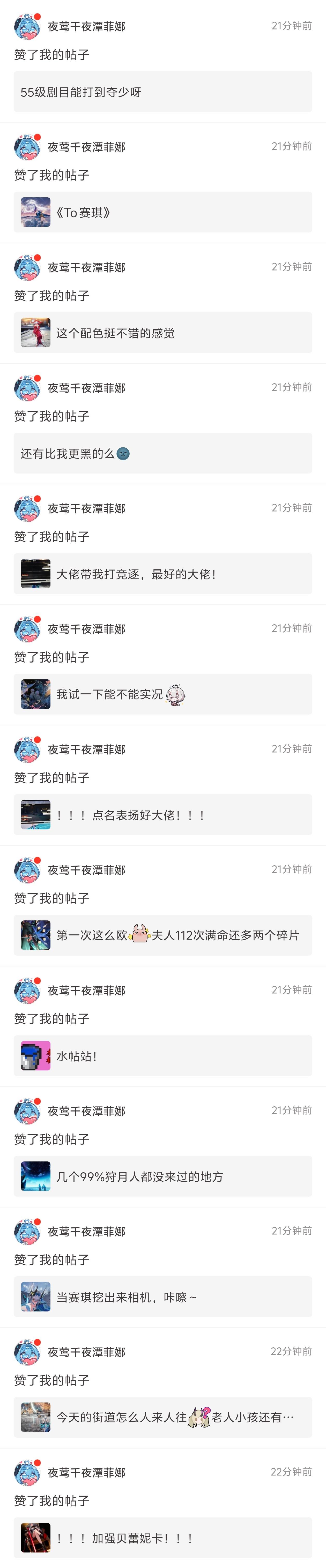Open the post 今天的街道怎么人来人往

click(163, 1418)
